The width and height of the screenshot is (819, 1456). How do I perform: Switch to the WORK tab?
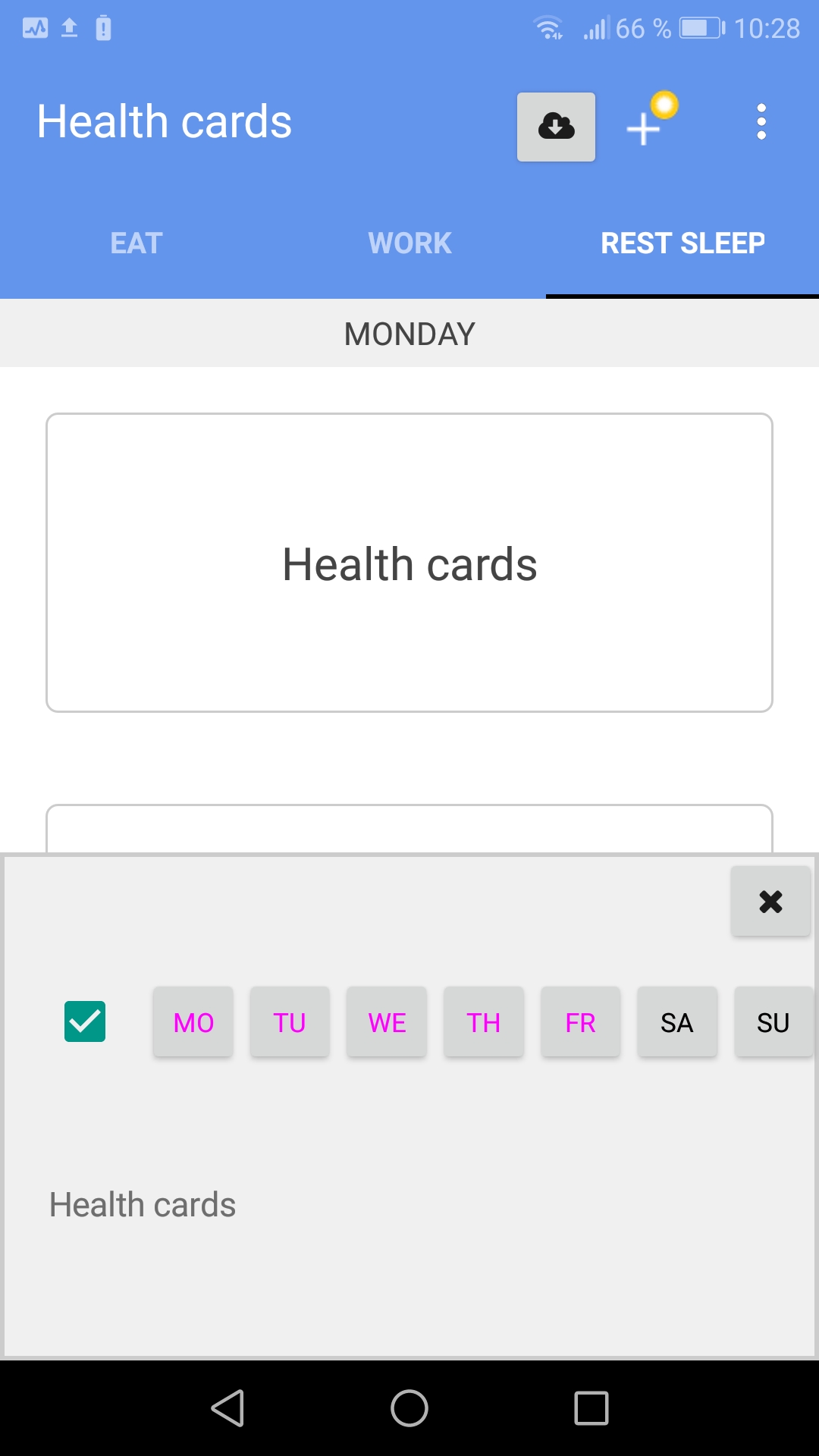[x=409, y=243]
